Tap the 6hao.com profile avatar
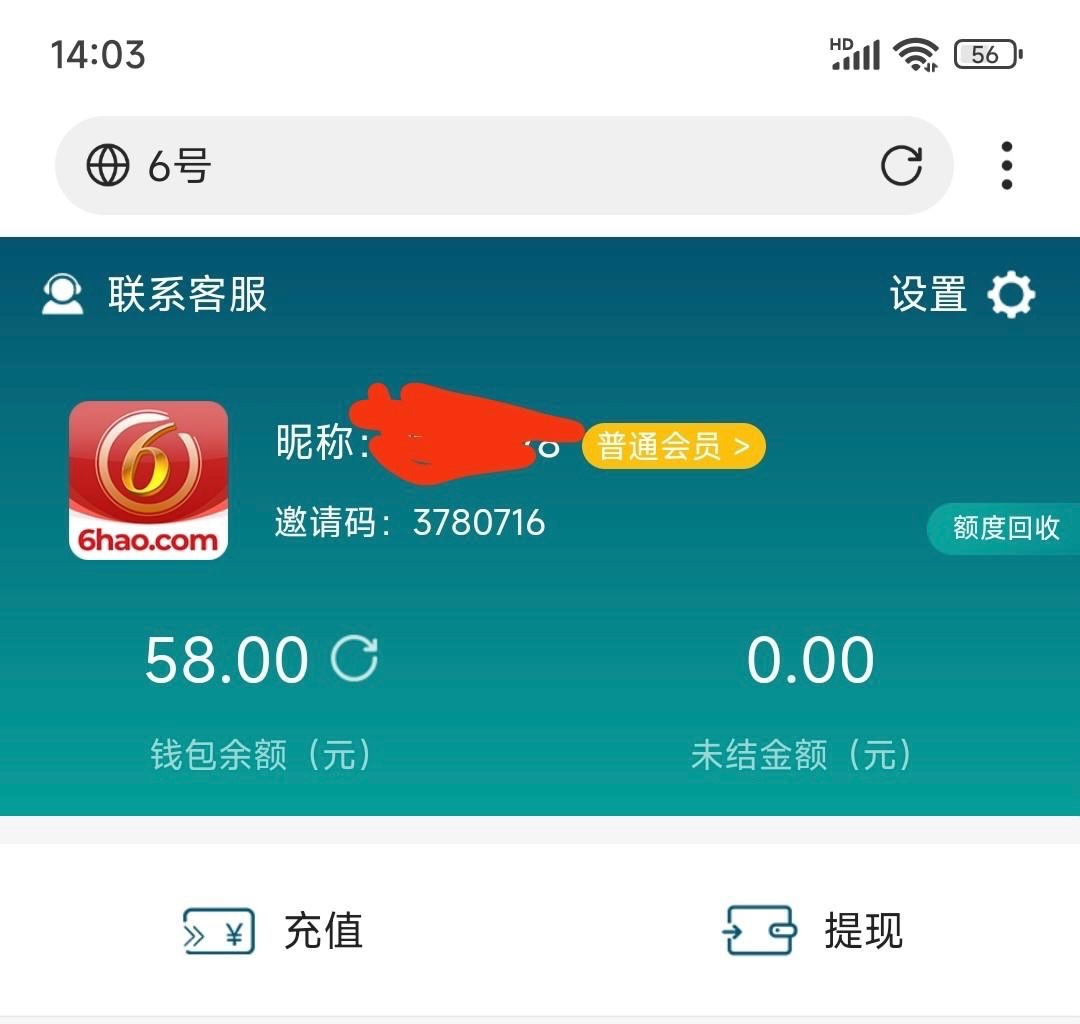The width and height of the screenshot is (1080, 1024). [x=148, y=480]
